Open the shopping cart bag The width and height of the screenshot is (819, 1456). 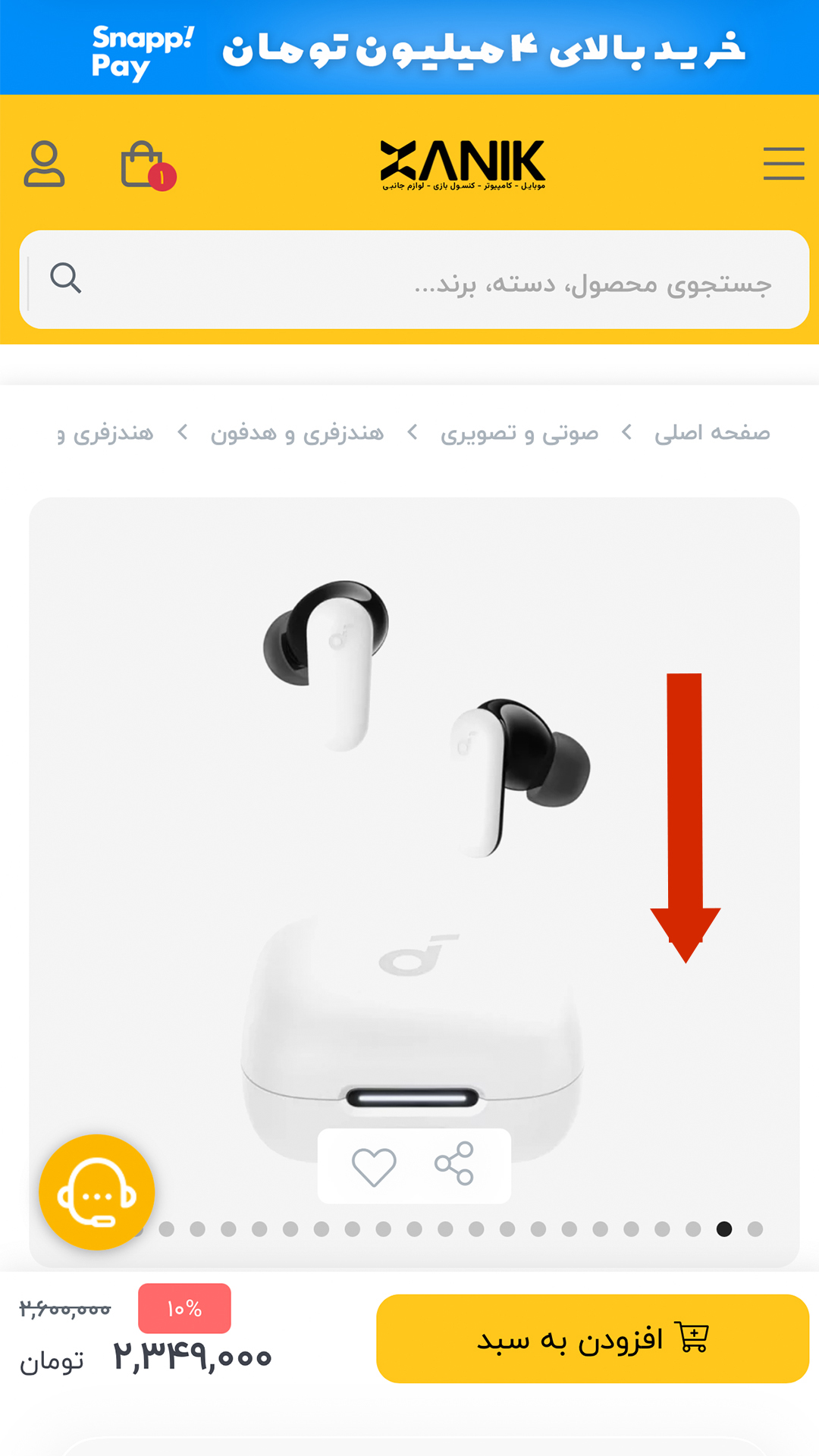point(144,165)
